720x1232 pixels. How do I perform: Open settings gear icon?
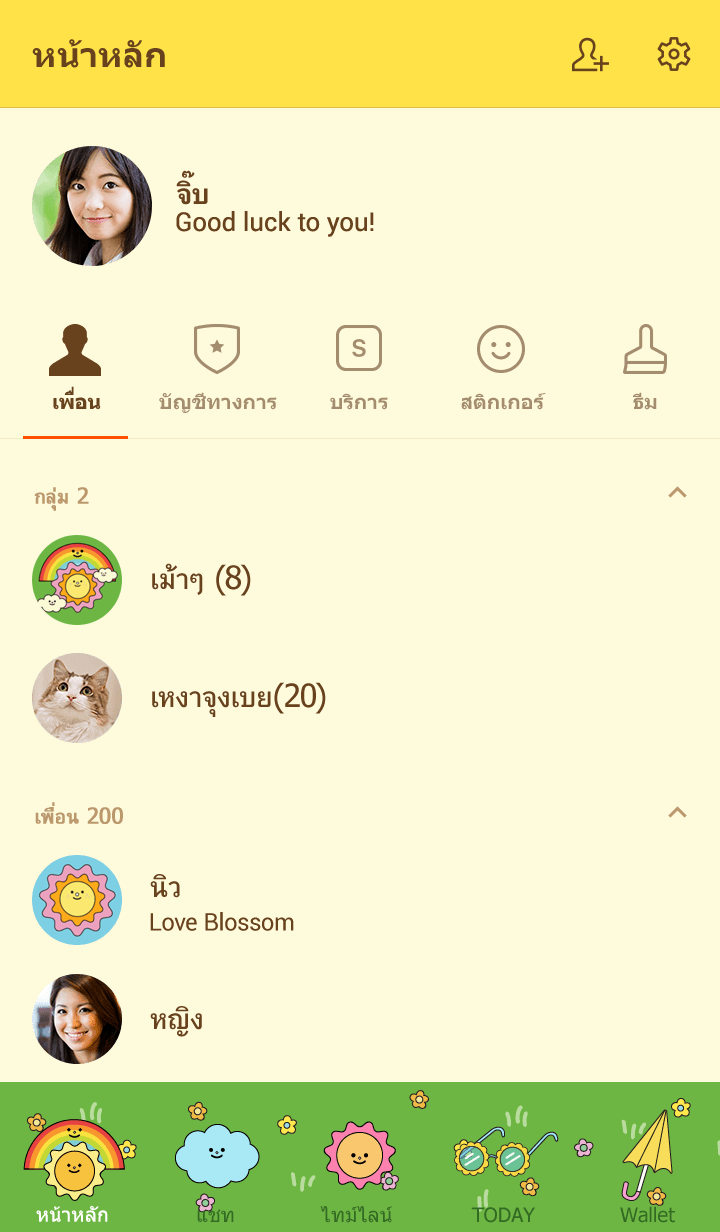coord(674,55)
